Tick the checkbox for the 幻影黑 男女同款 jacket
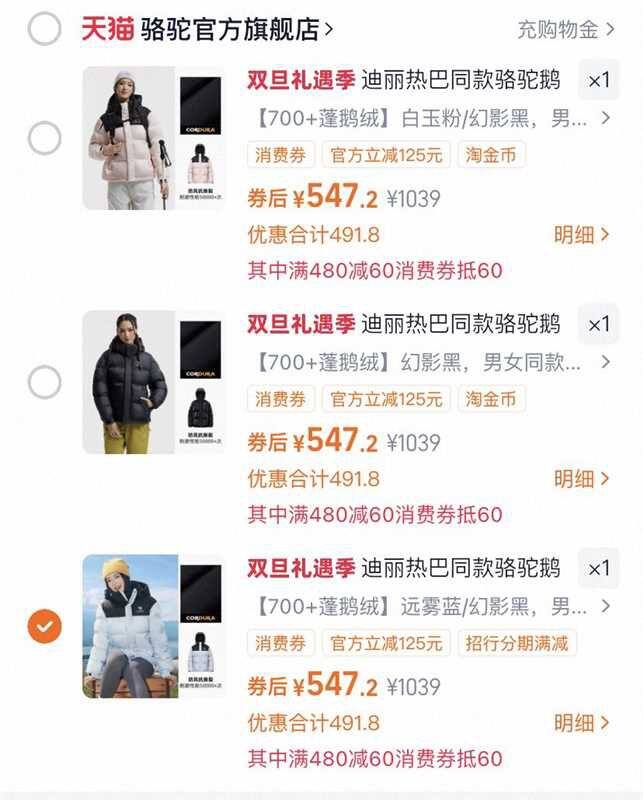This screenshot has height=800, width=643. (44, 382)
